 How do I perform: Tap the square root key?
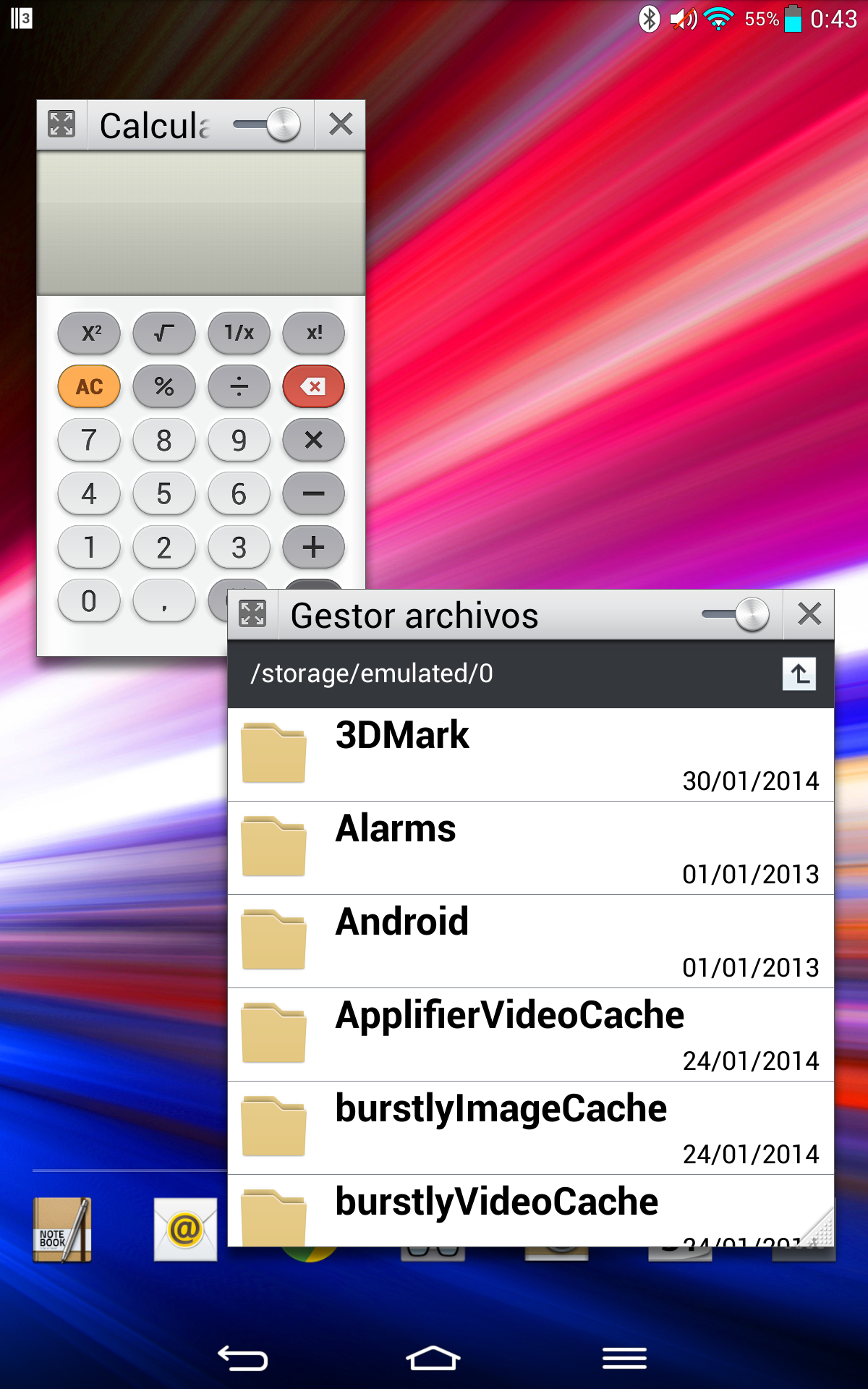[x=164, y=333]
